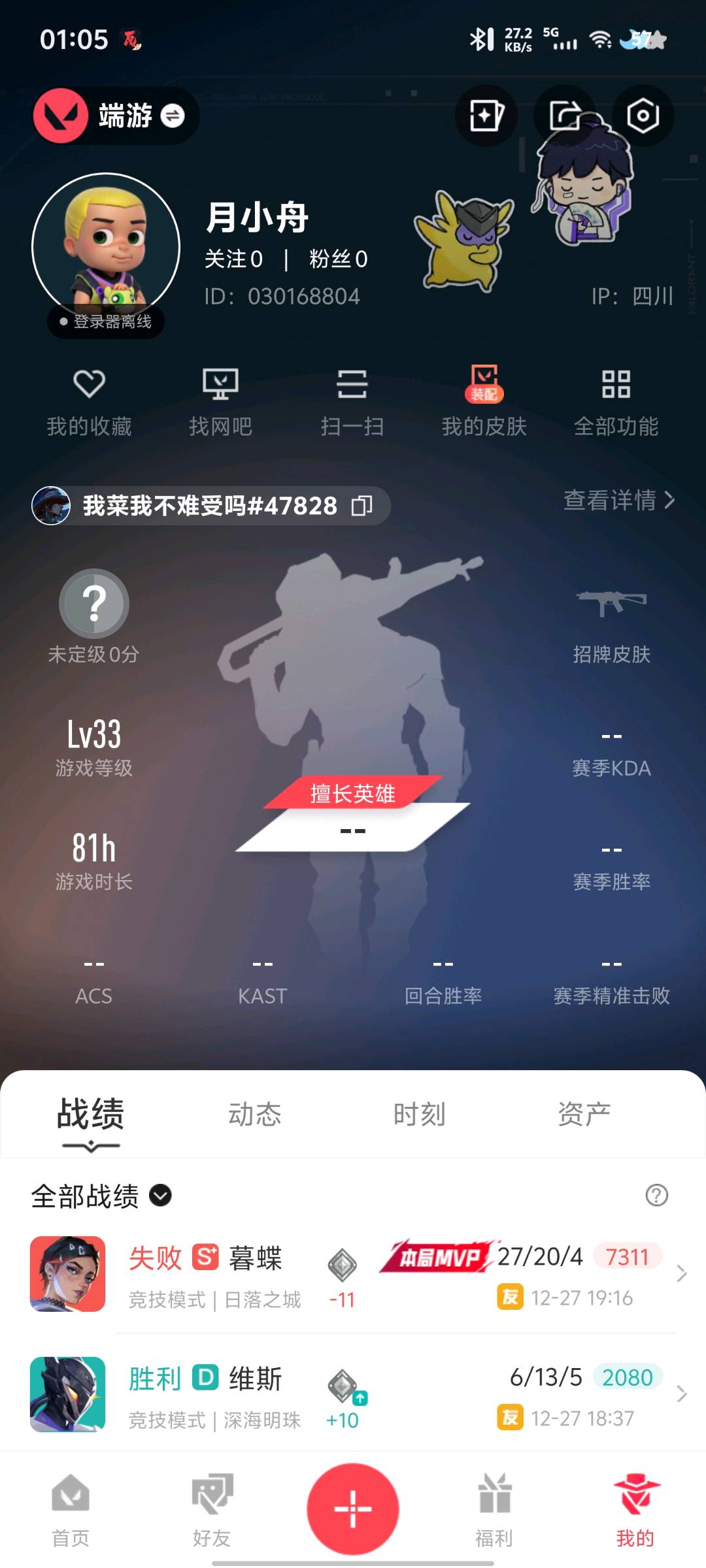706x1568 pixels.
Task: Switch to the 时刻 tab
Action: [419, 1115]
